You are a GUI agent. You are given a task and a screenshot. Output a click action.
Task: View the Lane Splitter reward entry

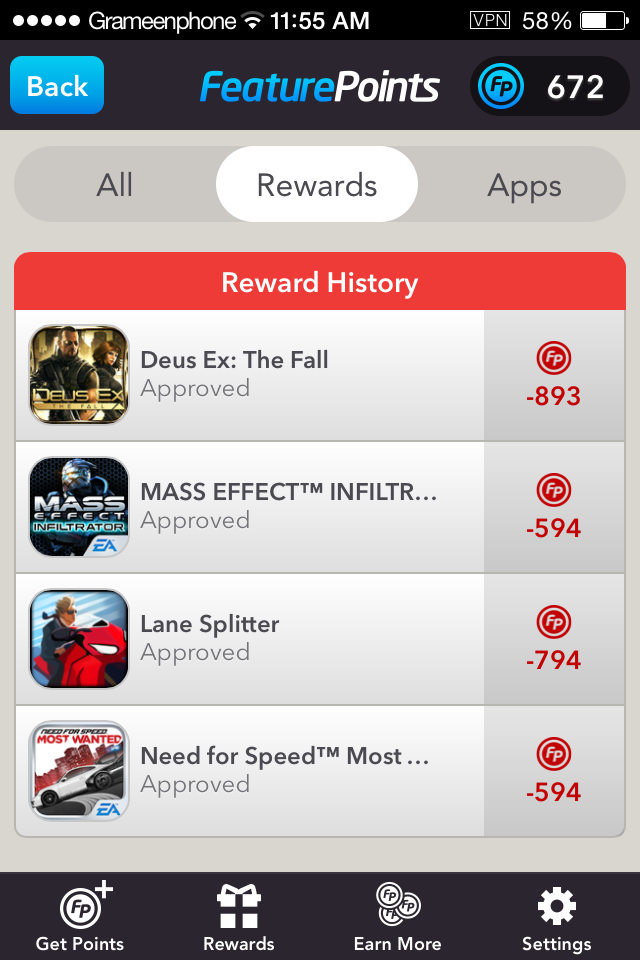[250, 639]
